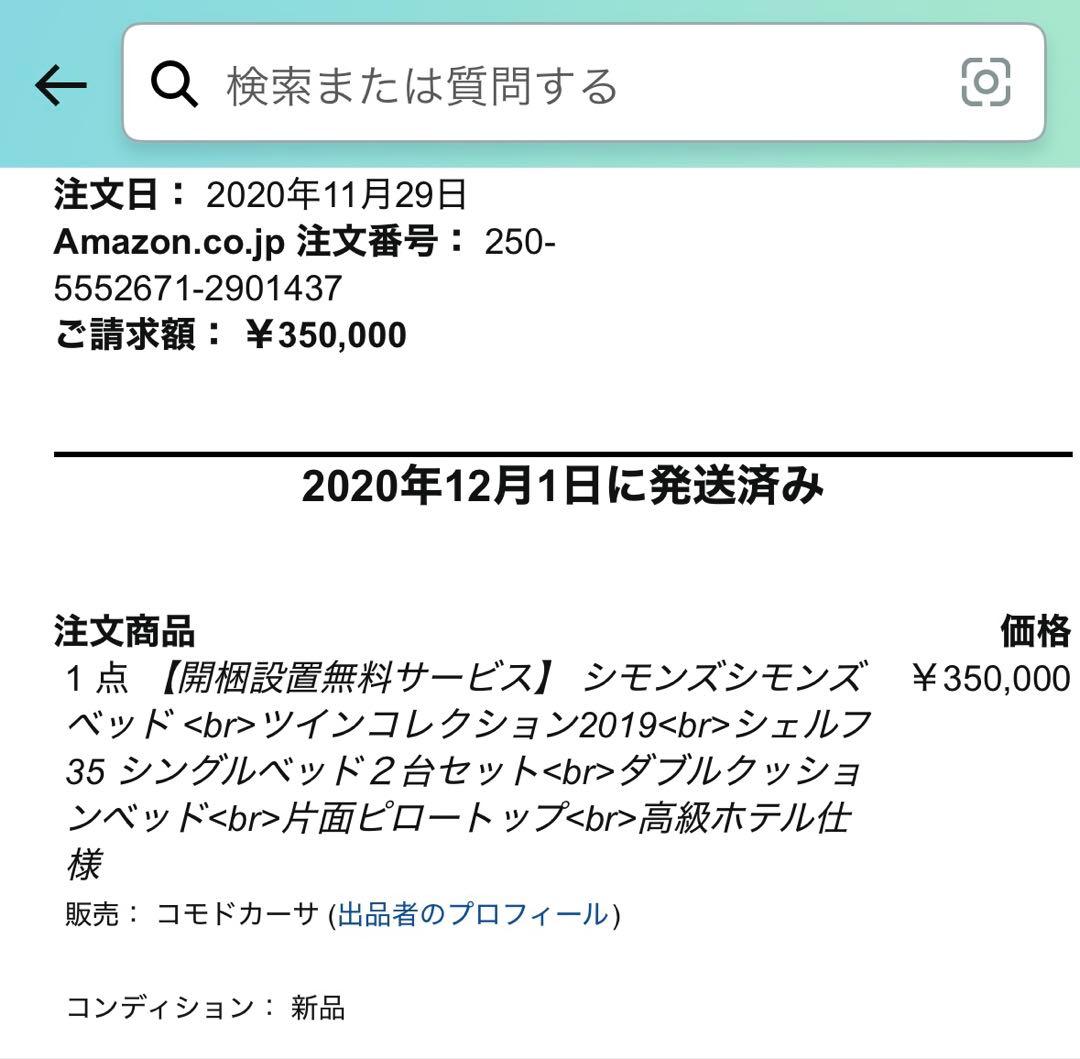Tap the 検索または質問する search field
The height and width of the screenshot is (1059, 1080).
pyautogui.click(x=560, y=85)
